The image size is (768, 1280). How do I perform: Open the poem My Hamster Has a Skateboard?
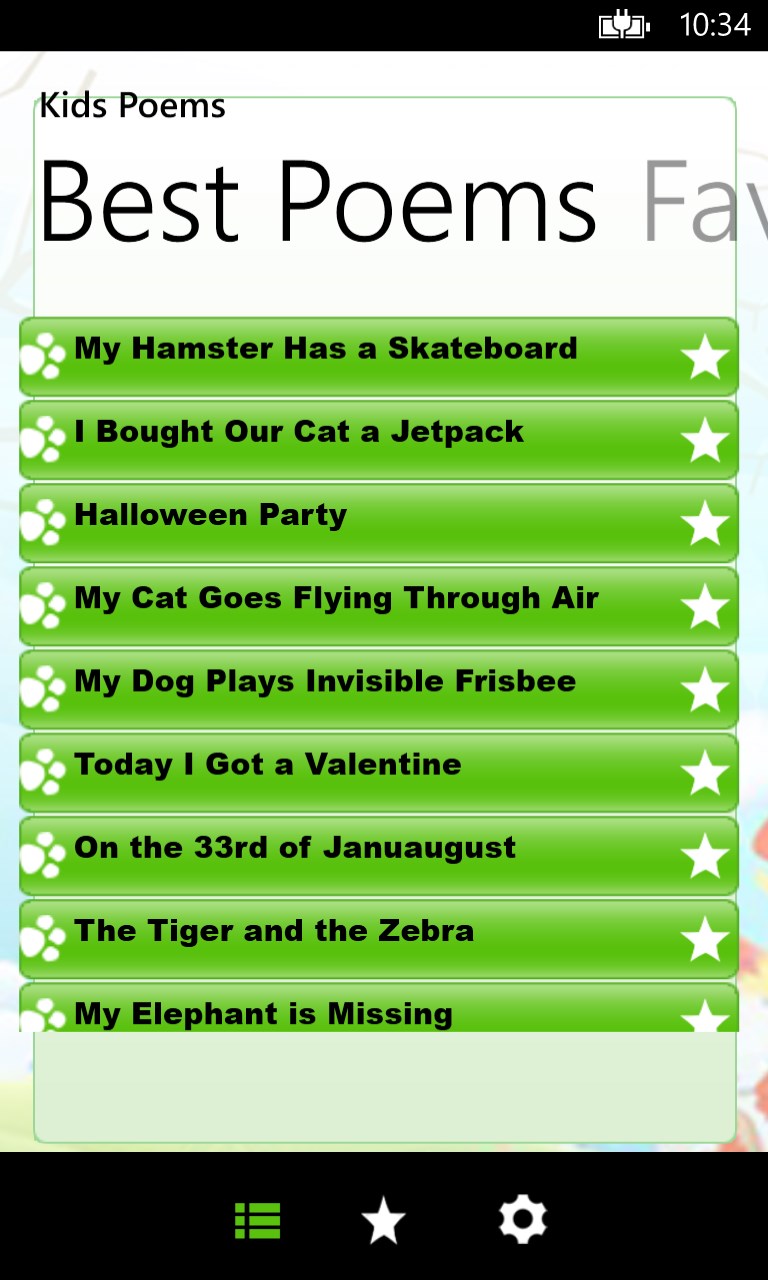[326, 349]
